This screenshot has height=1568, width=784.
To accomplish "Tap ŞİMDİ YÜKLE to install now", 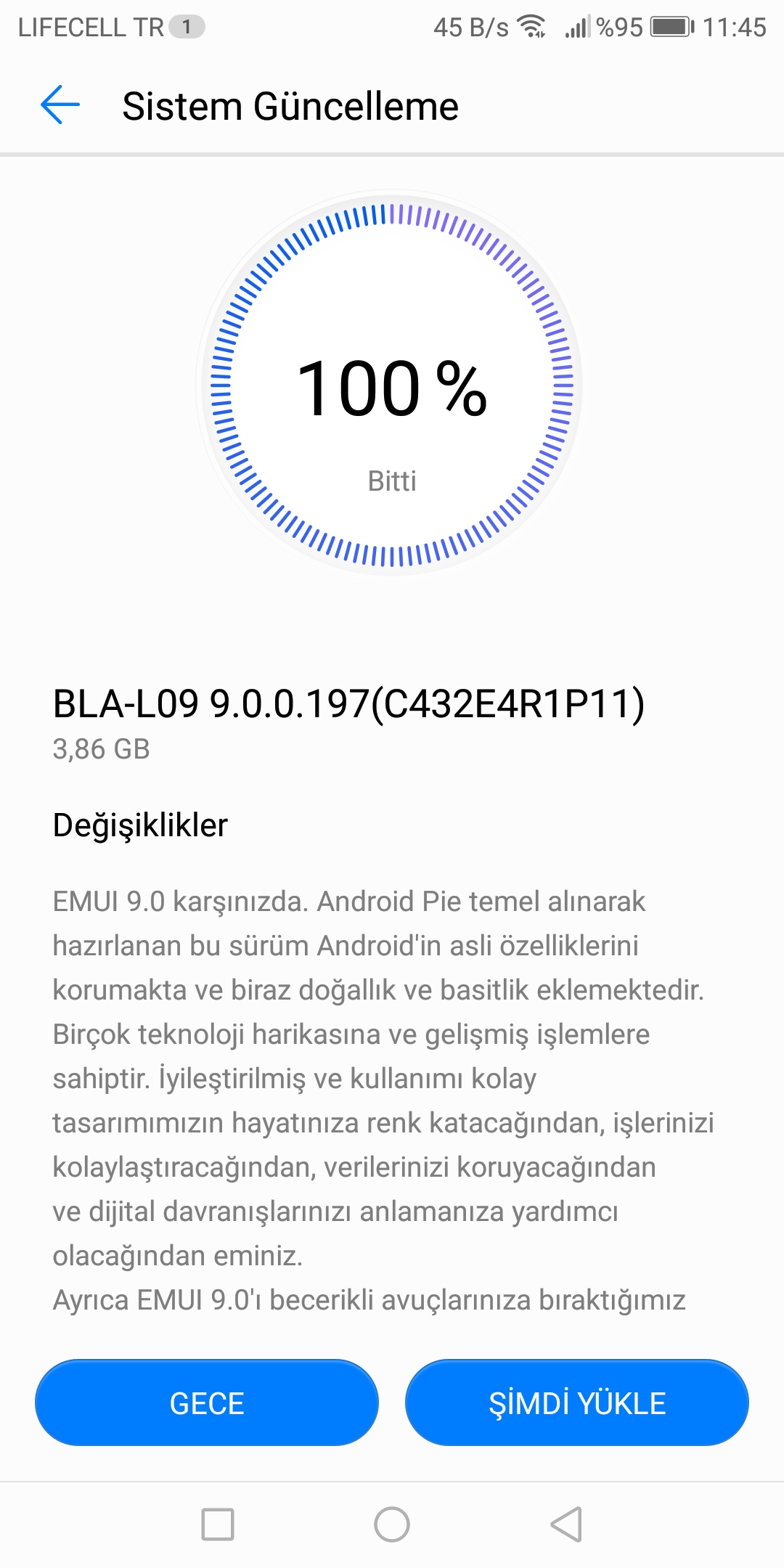I will 577,1402.
